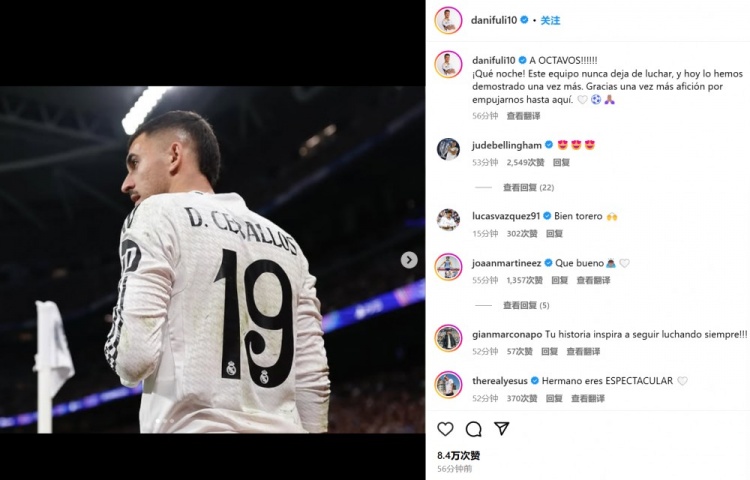Follow danifuli10 via the 关注 button
Screen dimensions: 750x480
click(x=549, y=20)
